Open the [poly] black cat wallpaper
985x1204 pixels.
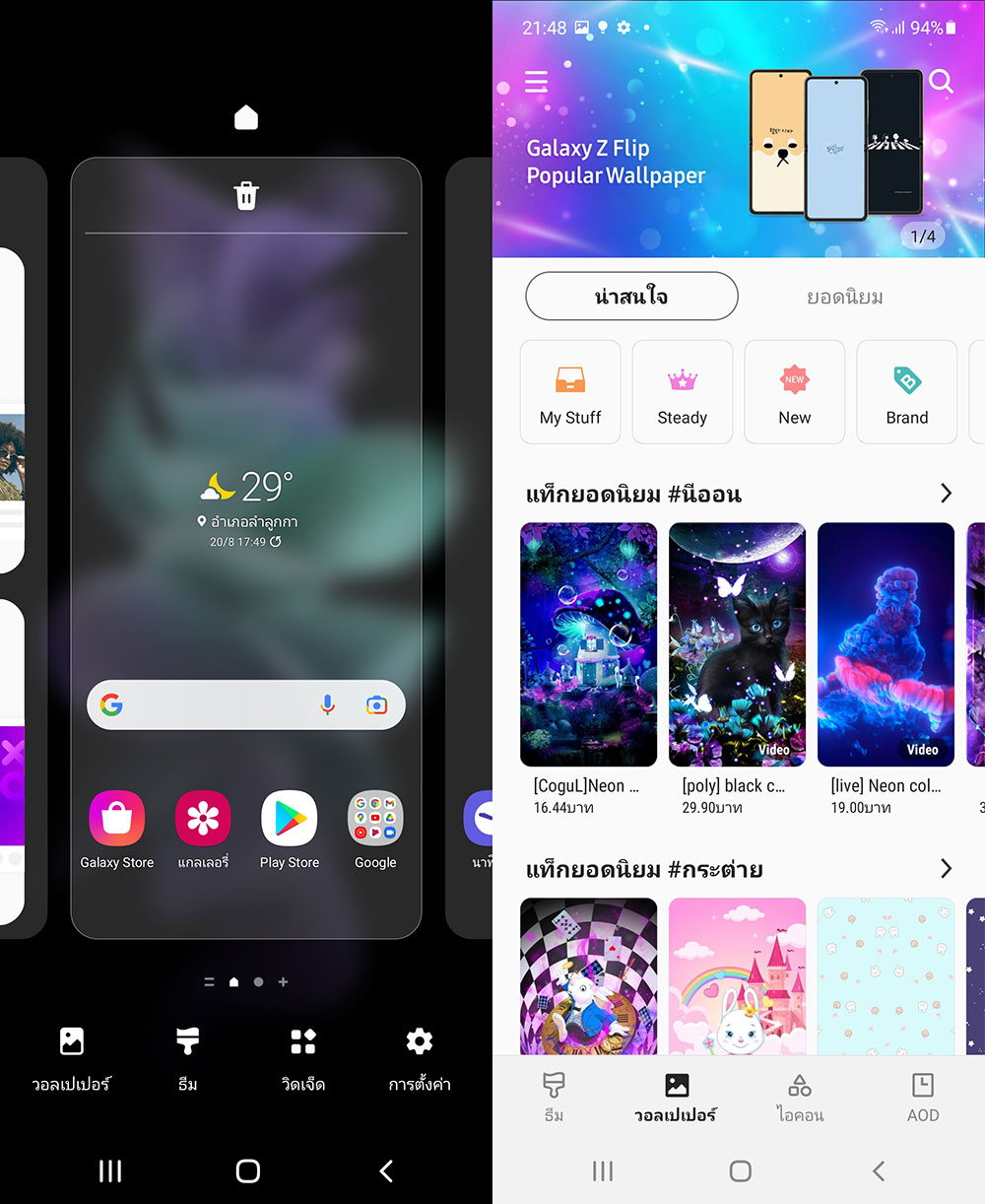click(x=737, y=644)
